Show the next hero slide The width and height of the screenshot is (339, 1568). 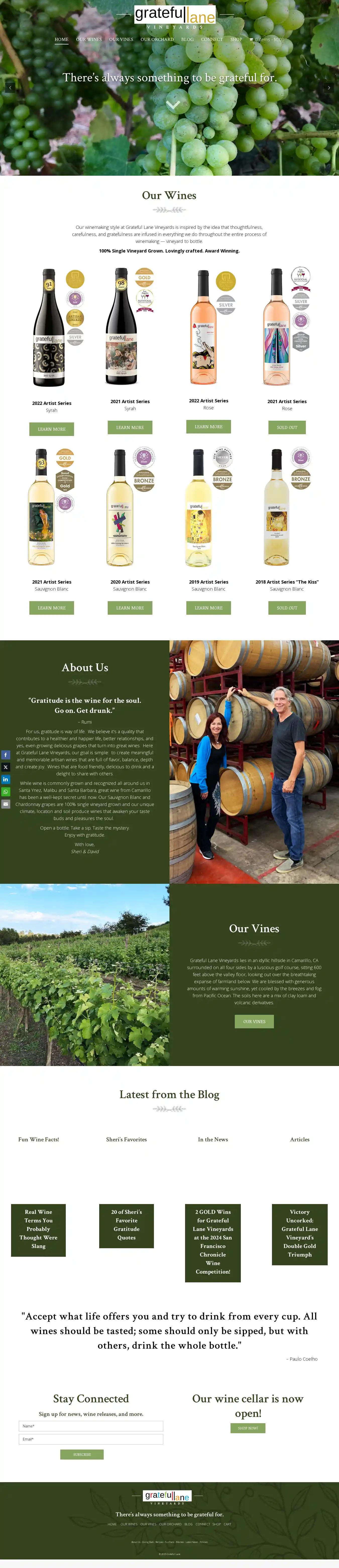click(x=329, y=88)
